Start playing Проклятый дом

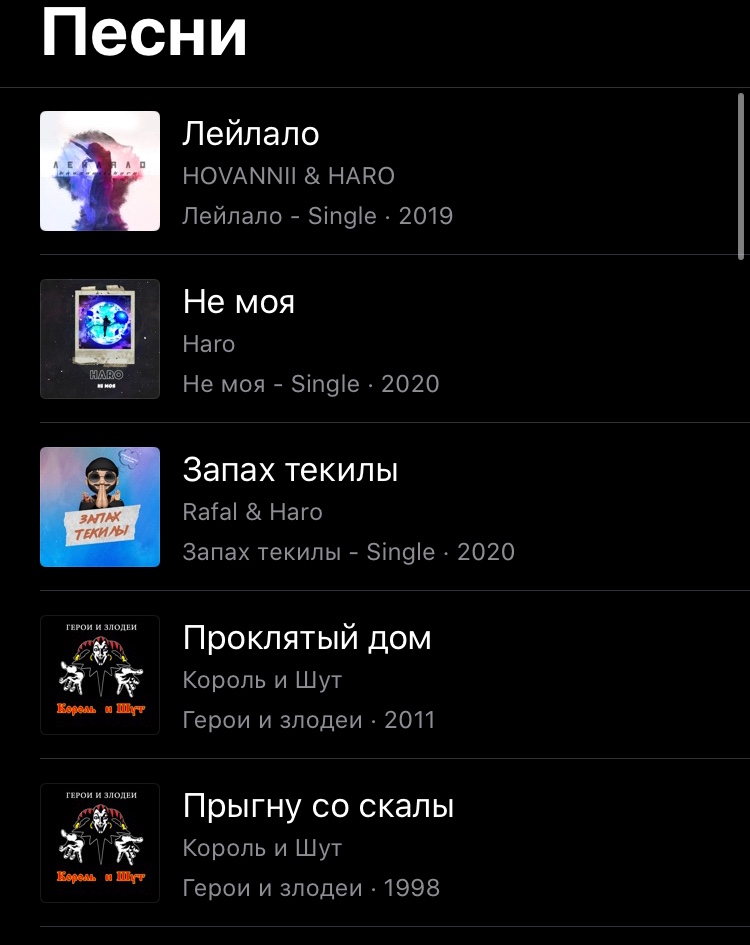(307, 638)
